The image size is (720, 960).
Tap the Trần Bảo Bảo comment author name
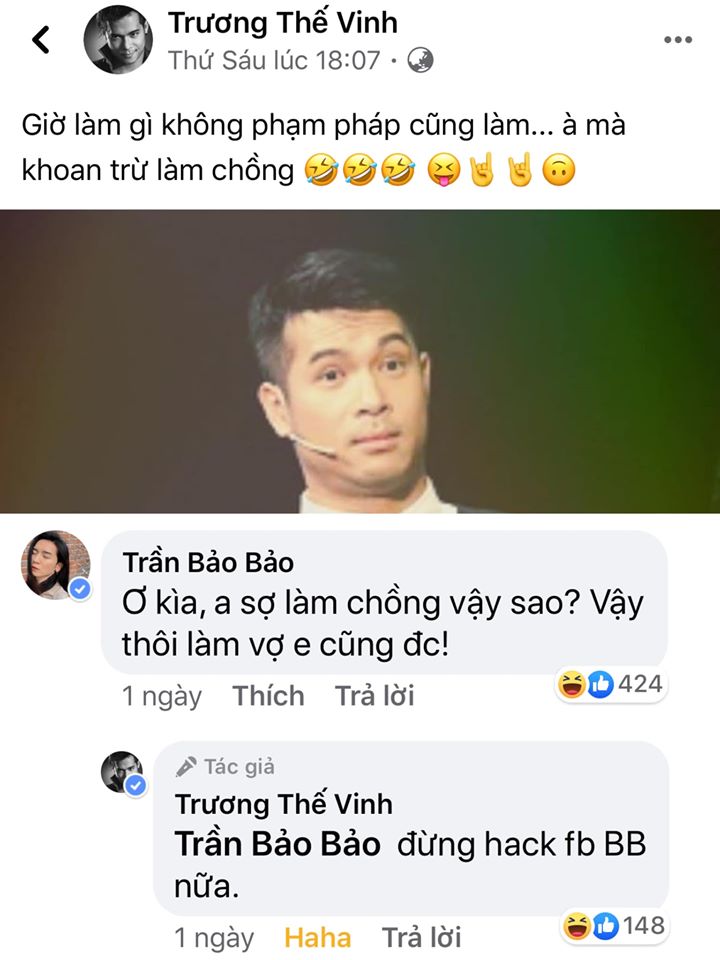pos(208,562)
